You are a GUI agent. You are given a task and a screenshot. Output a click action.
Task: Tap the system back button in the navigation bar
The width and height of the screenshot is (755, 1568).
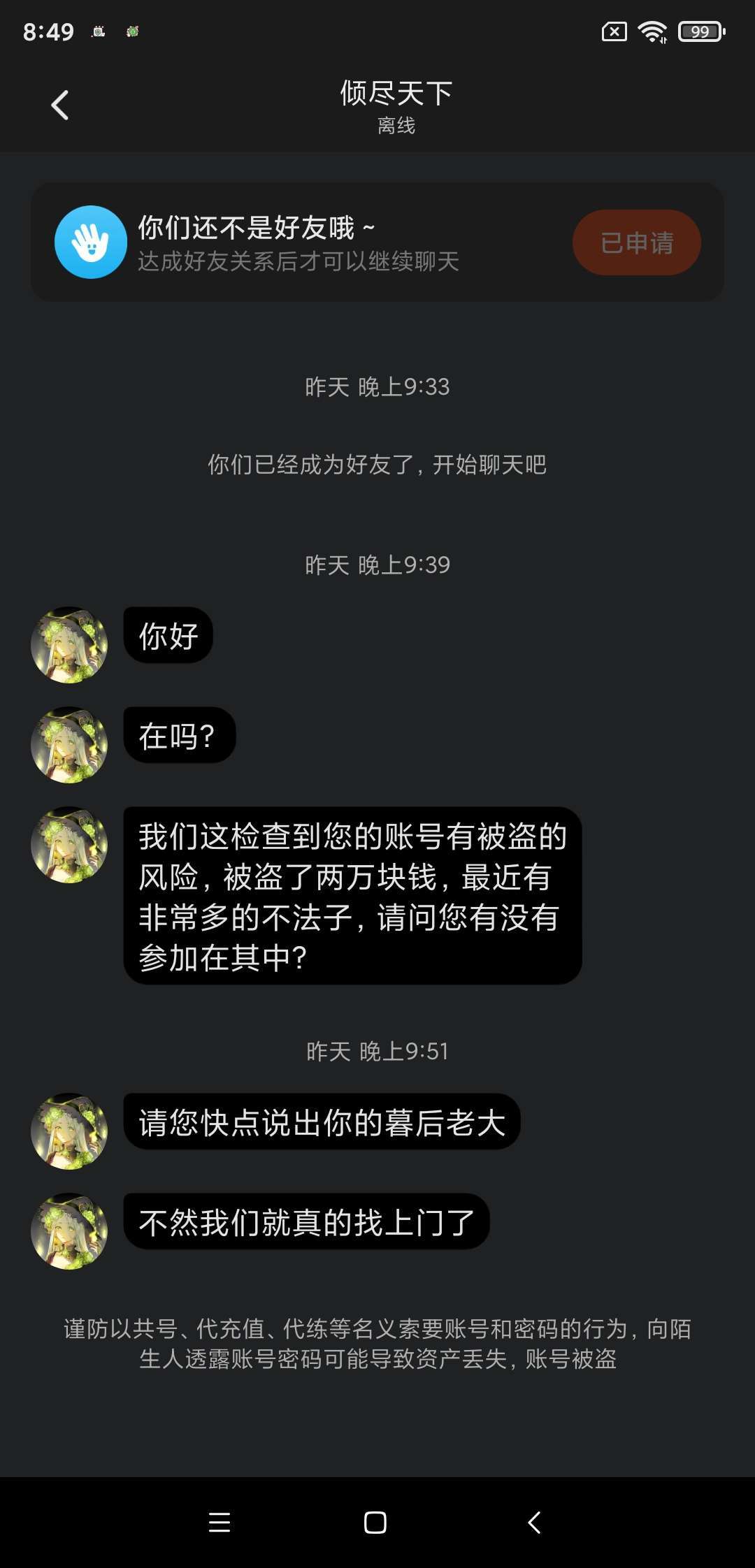point(534,1522)
